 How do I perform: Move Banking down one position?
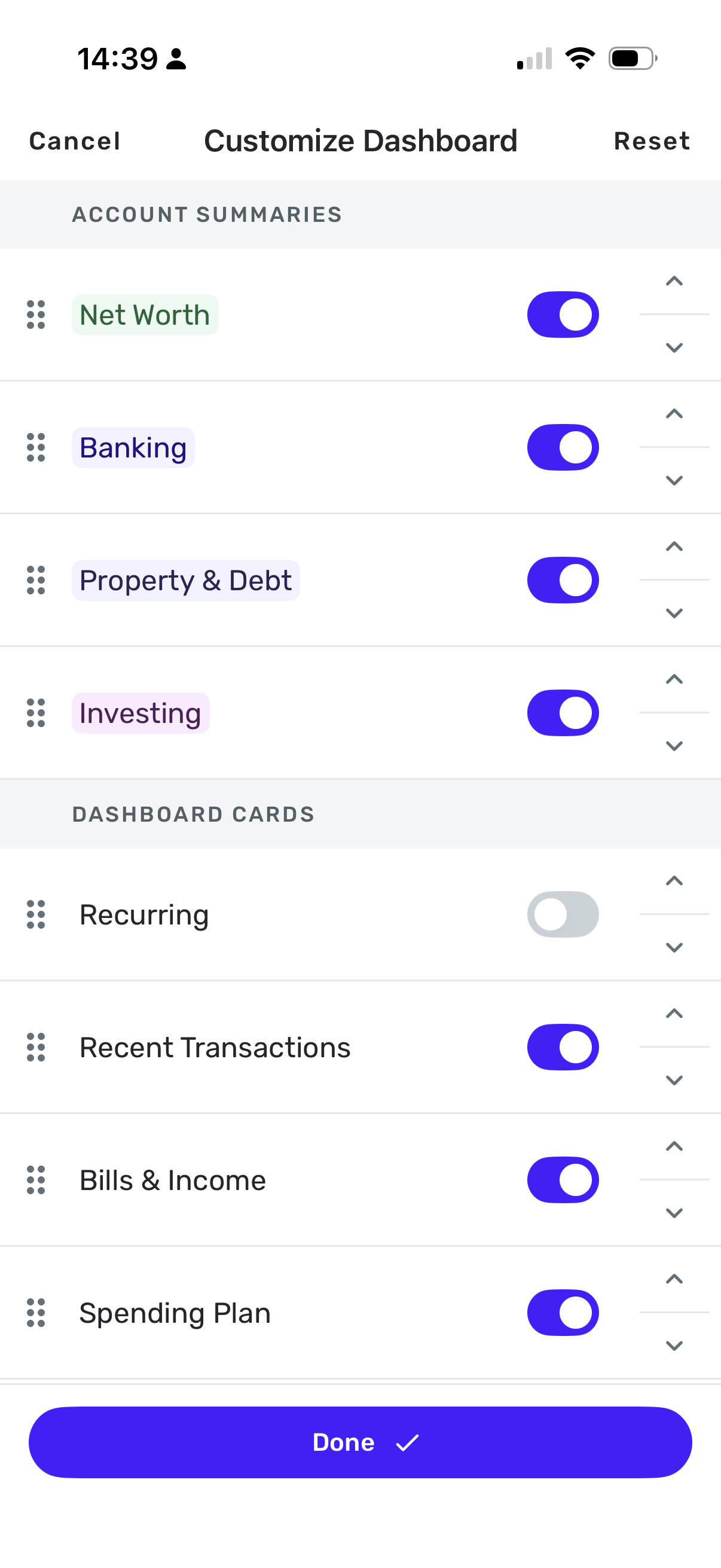pyautogui.click(x=674, y=481)
